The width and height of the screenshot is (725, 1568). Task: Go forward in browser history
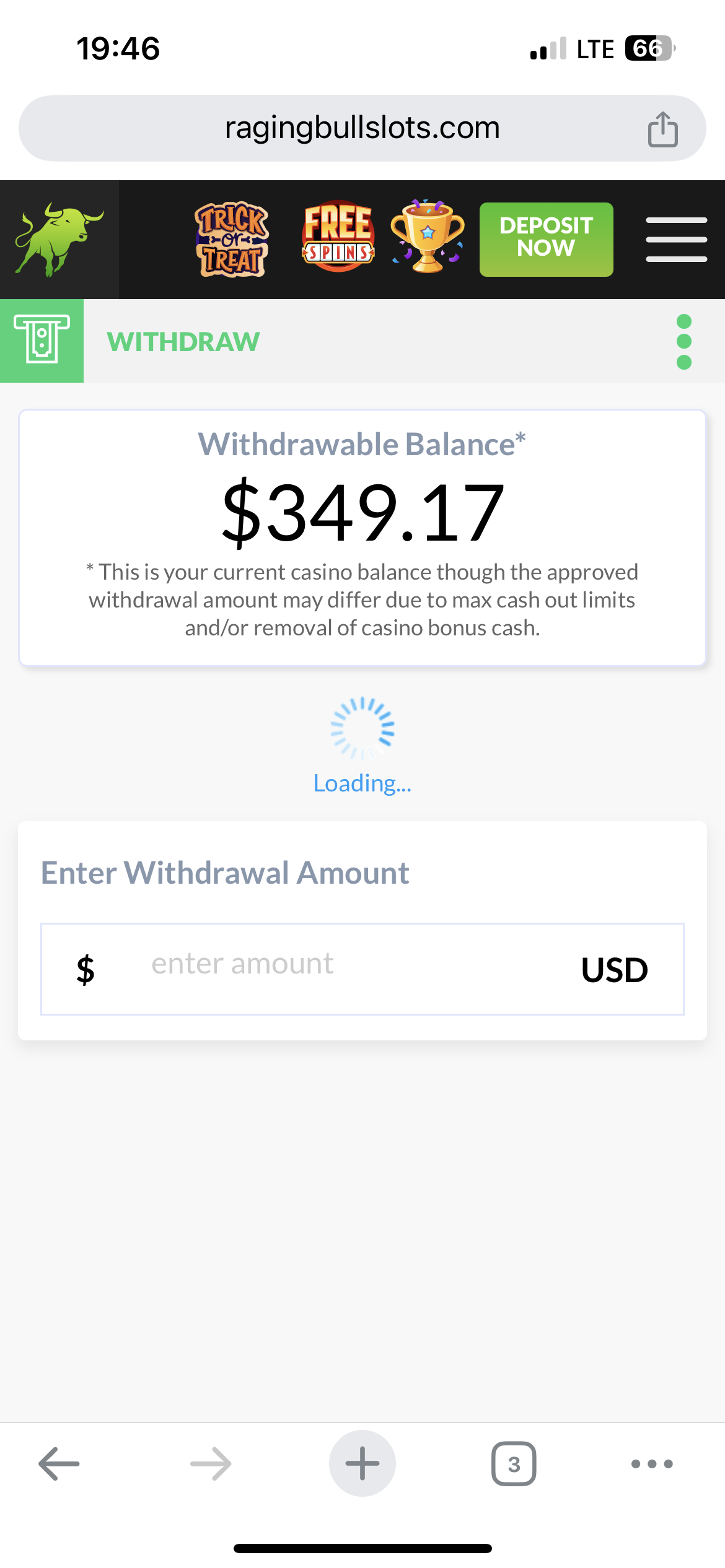[x=211, y=1464]
